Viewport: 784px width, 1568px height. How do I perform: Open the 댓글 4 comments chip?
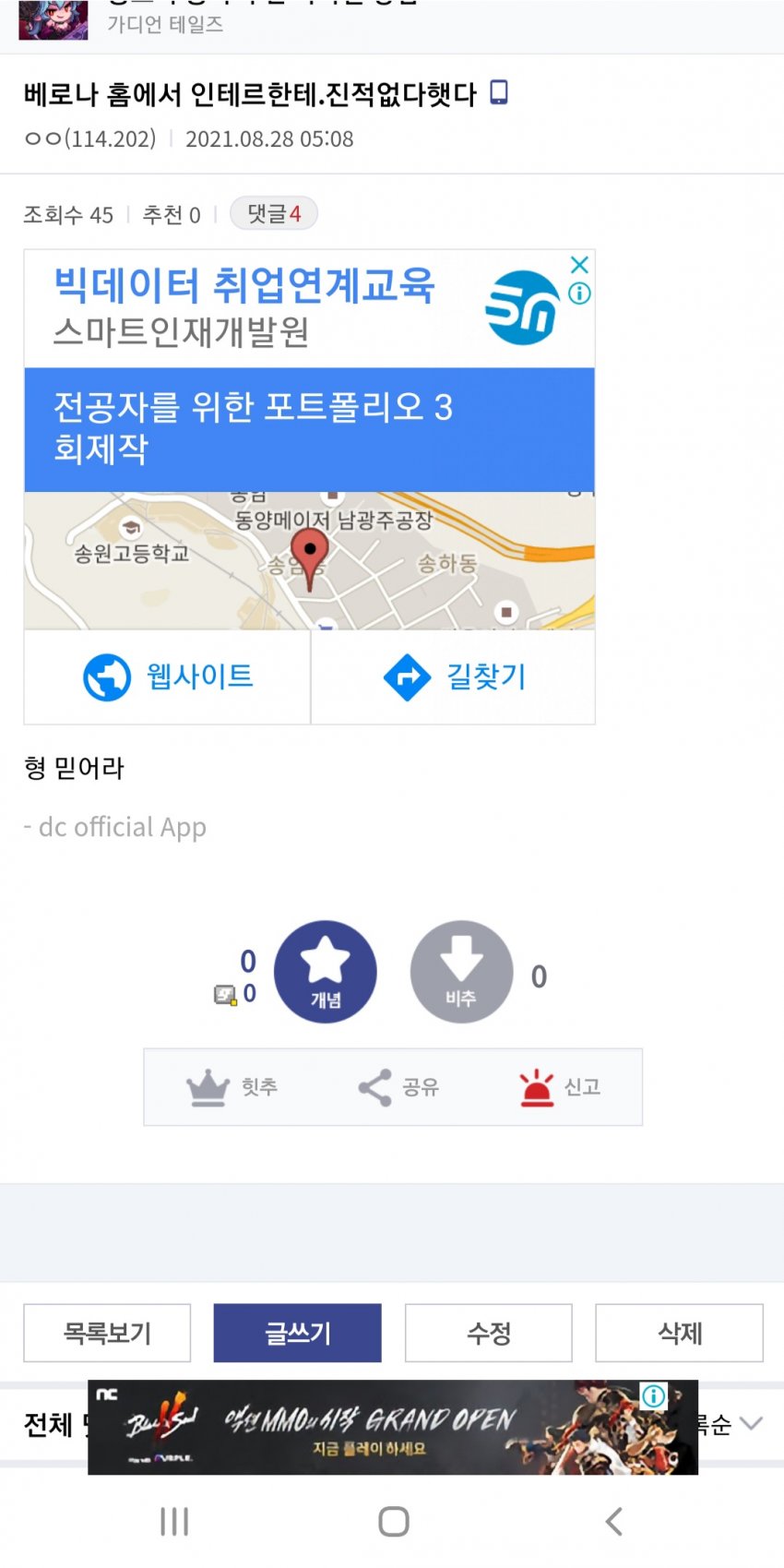273,214
